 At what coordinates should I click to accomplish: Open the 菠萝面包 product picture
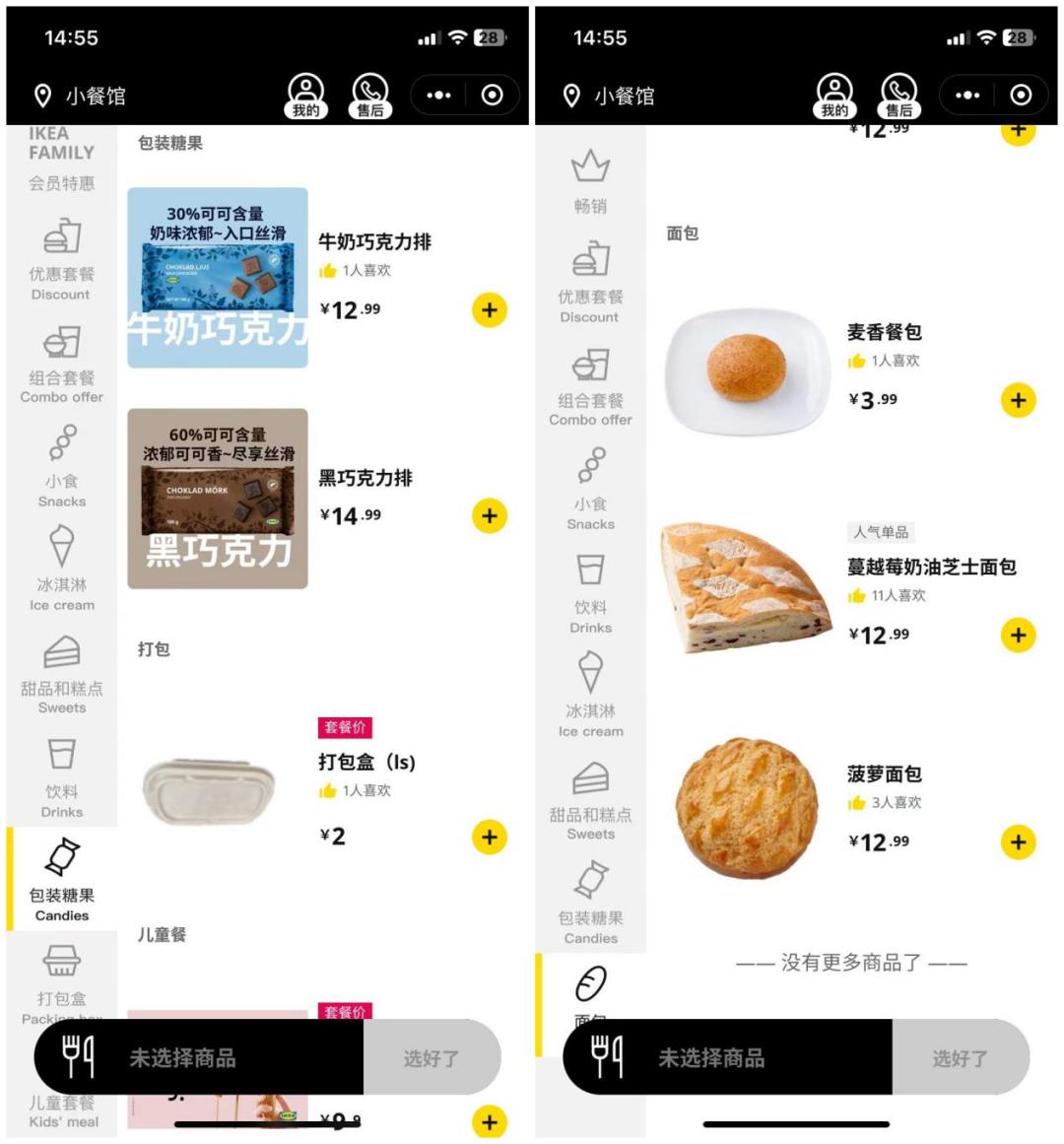(748, 808)
